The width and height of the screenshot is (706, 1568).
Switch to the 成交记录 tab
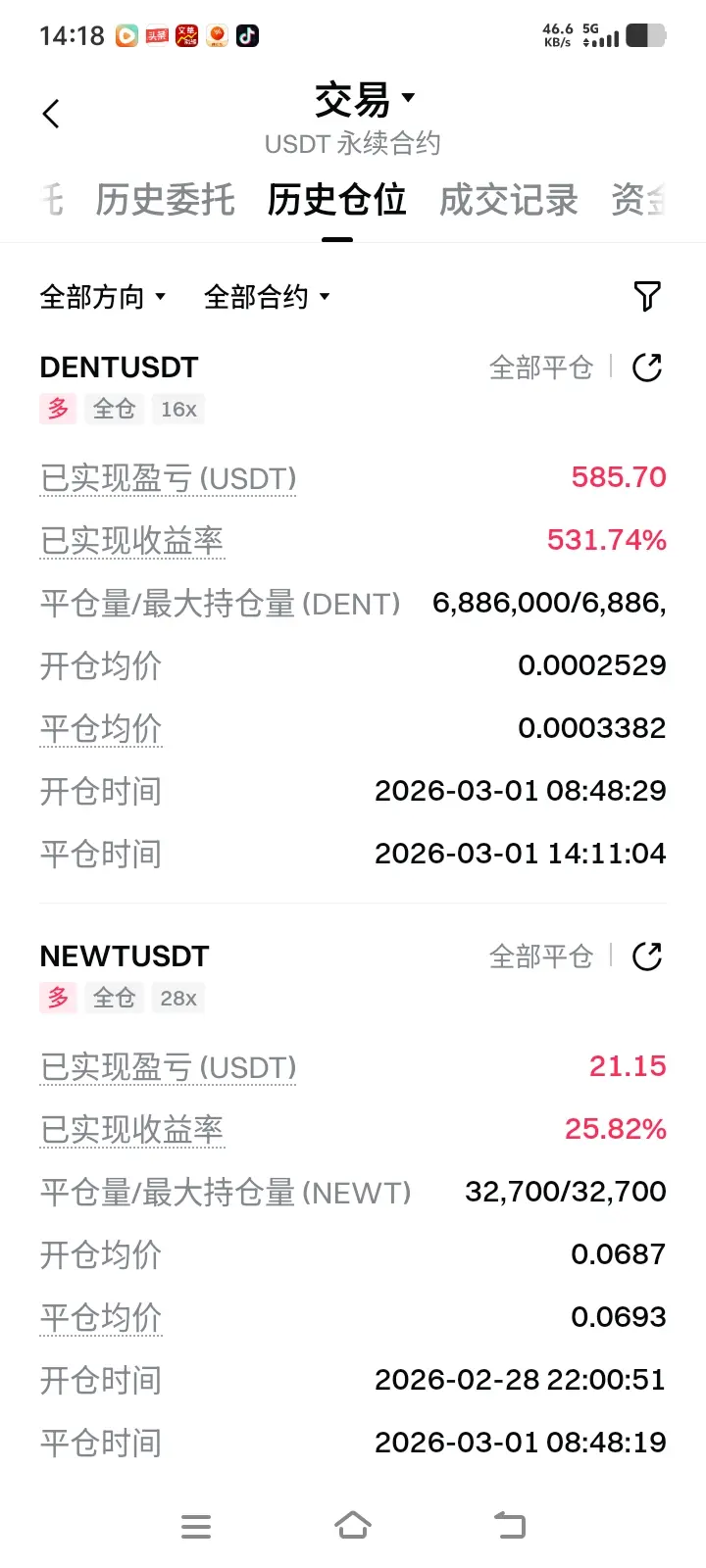(508, 200)
